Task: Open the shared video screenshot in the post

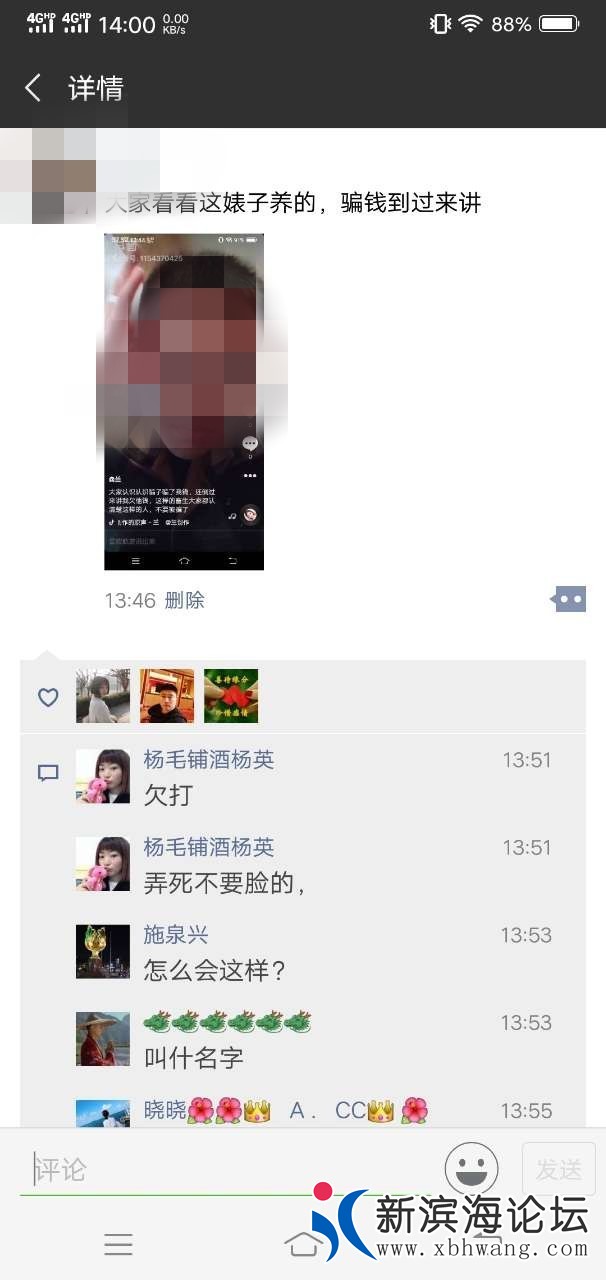Action: 184,402
